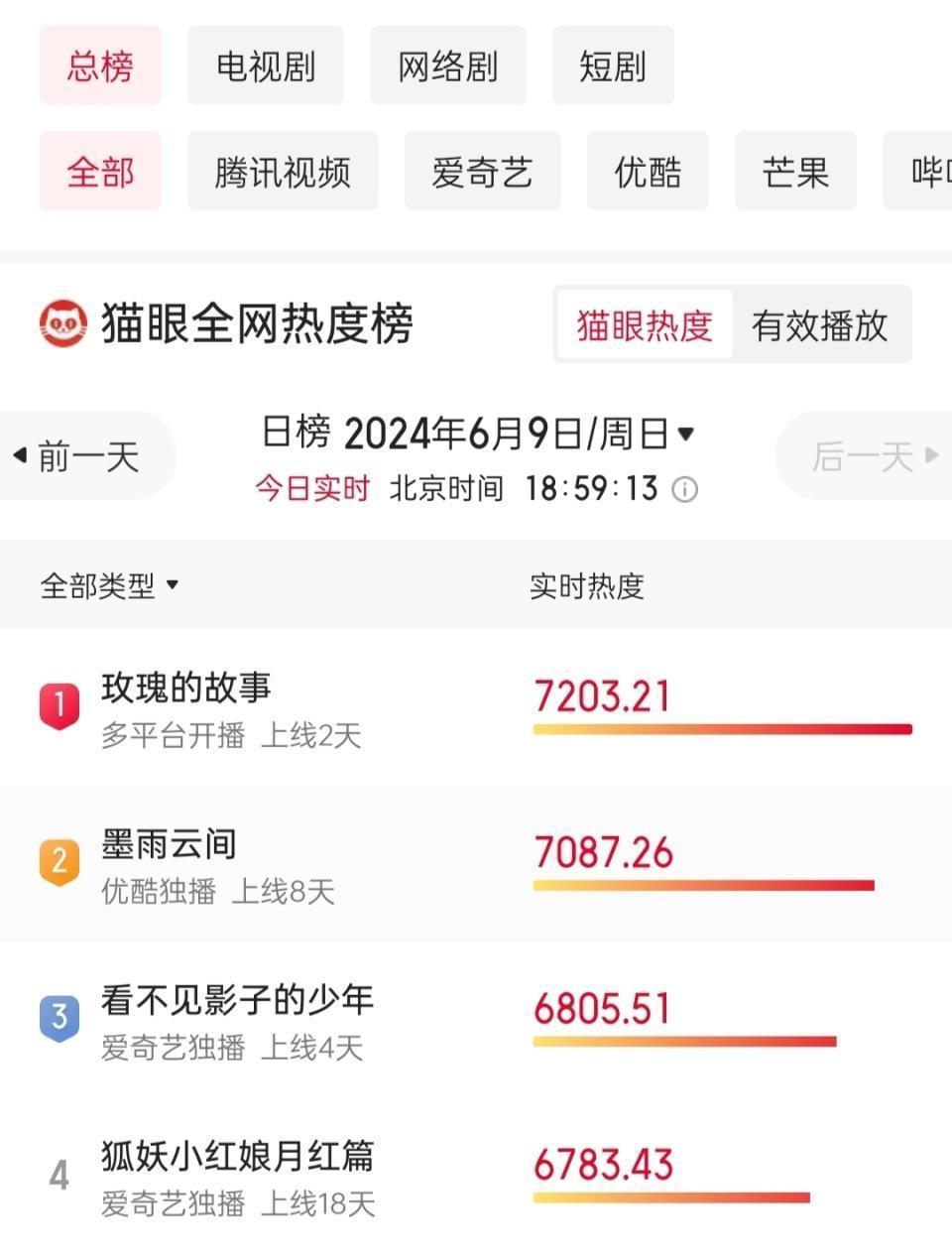Open 墨雨云间 details
This screenshot has height=1257, width=952.
click(169, 844)
